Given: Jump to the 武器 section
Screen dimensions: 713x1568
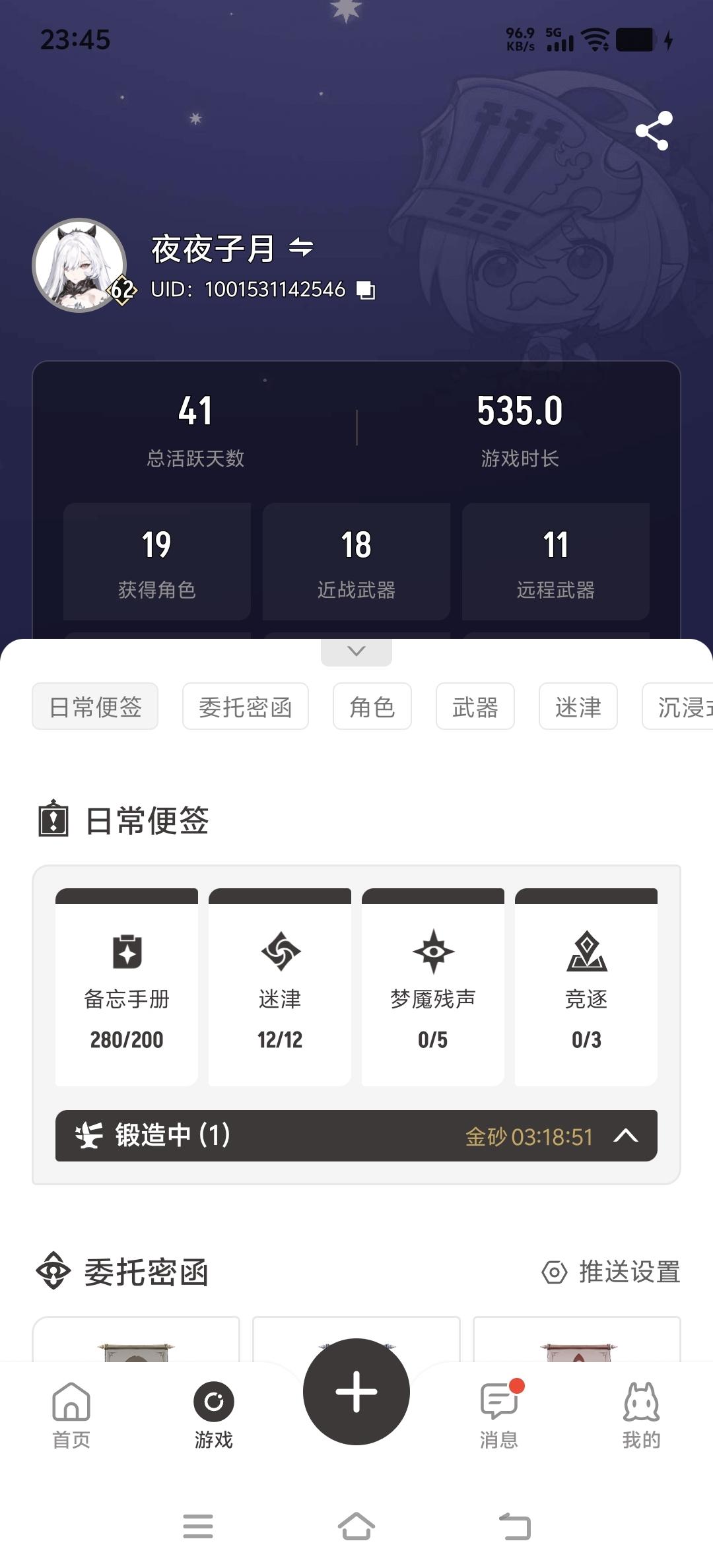Looking at the screenshot, I should pos(475,707).
